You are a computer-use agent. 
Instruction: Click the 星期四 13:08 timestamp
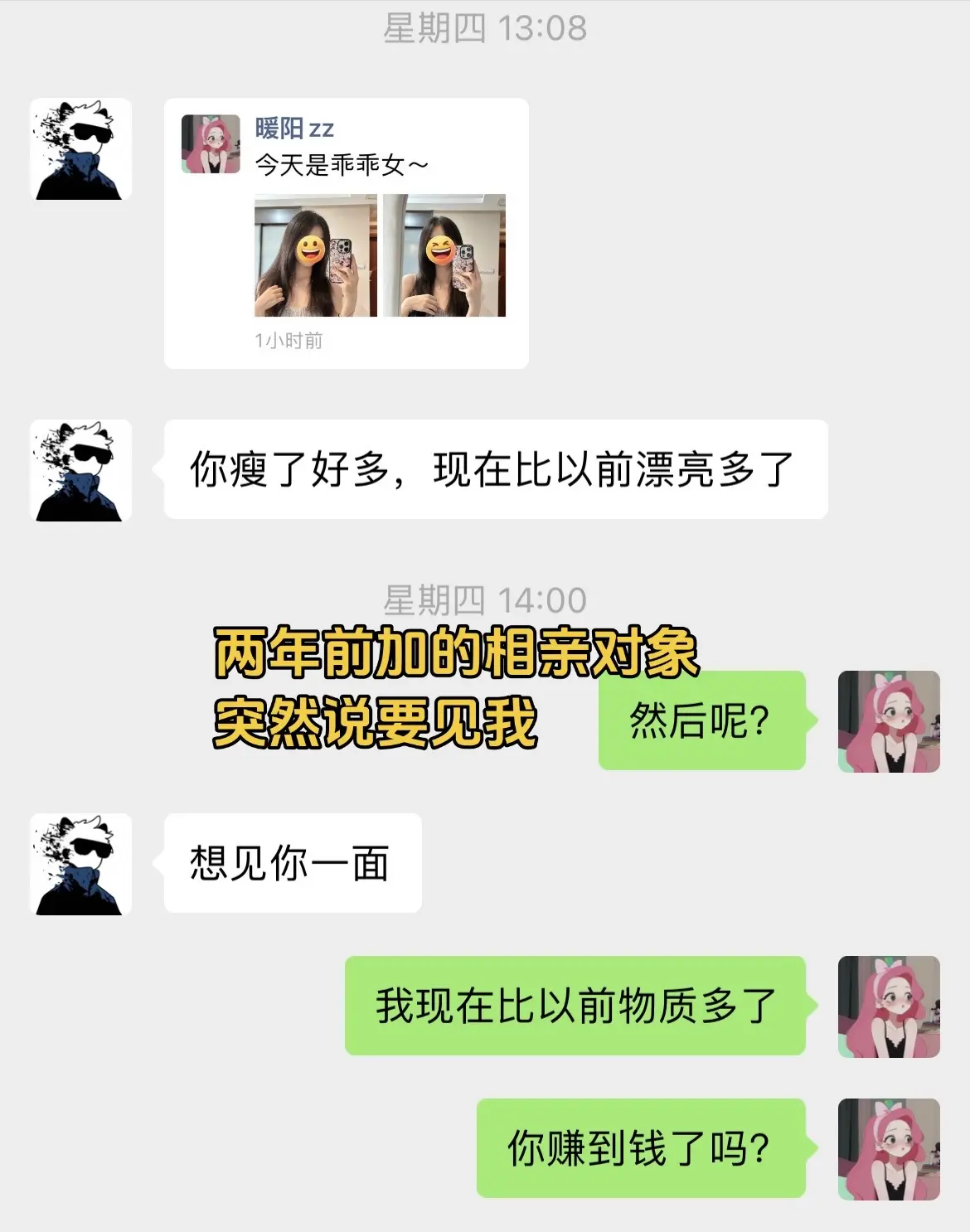click(485, 27)
